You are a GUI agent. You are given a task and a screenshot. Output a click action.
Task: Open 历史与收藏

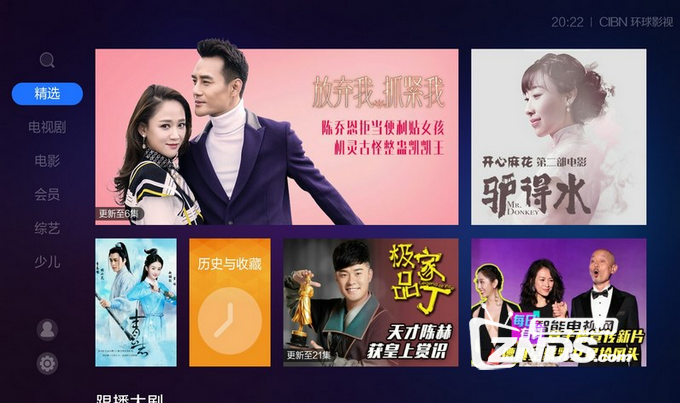pos(230,302)
